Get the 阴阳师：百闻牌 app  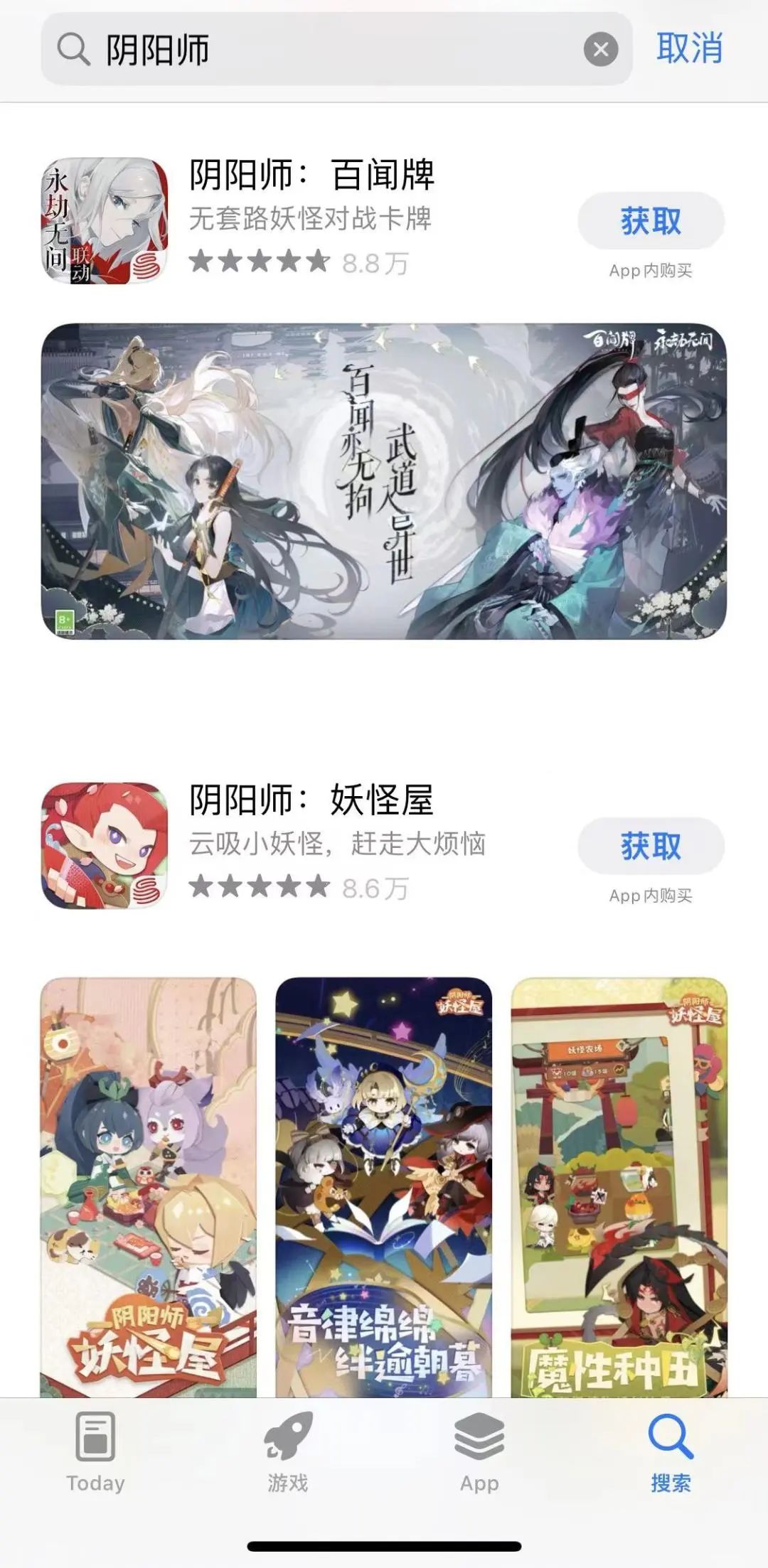tap(651, 221)
